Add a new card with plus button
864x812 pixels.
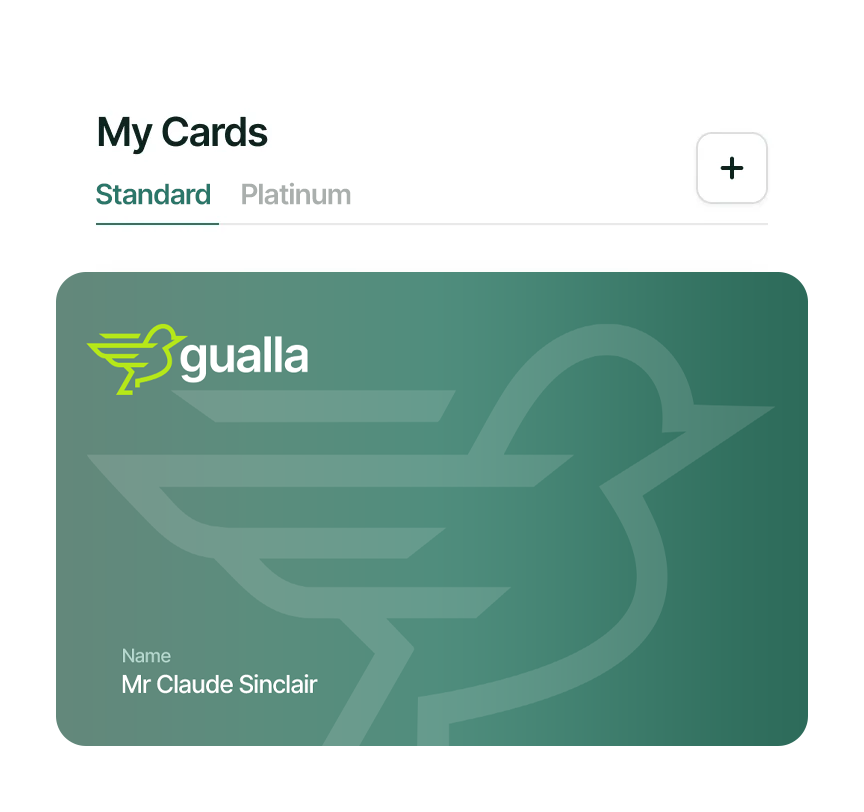[731, 168]
